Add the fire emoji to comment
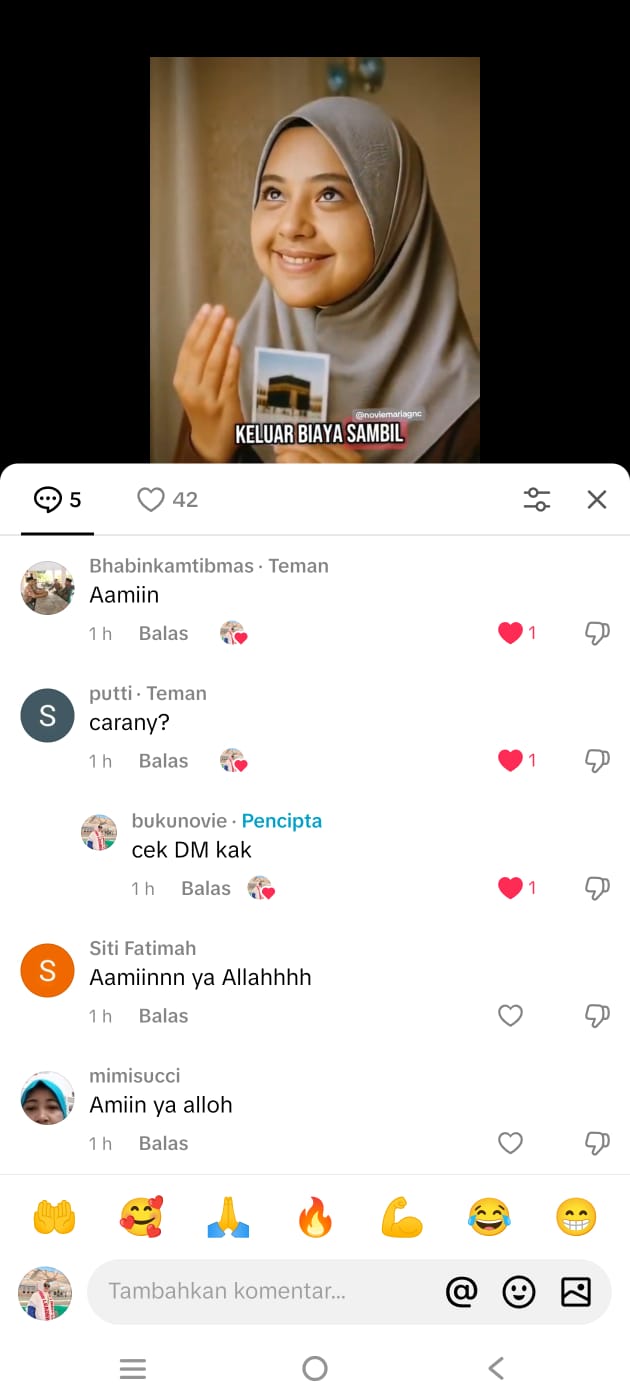Image resolution: width=630 pixels, height=1400 pixels. [x=315, y=1217]
